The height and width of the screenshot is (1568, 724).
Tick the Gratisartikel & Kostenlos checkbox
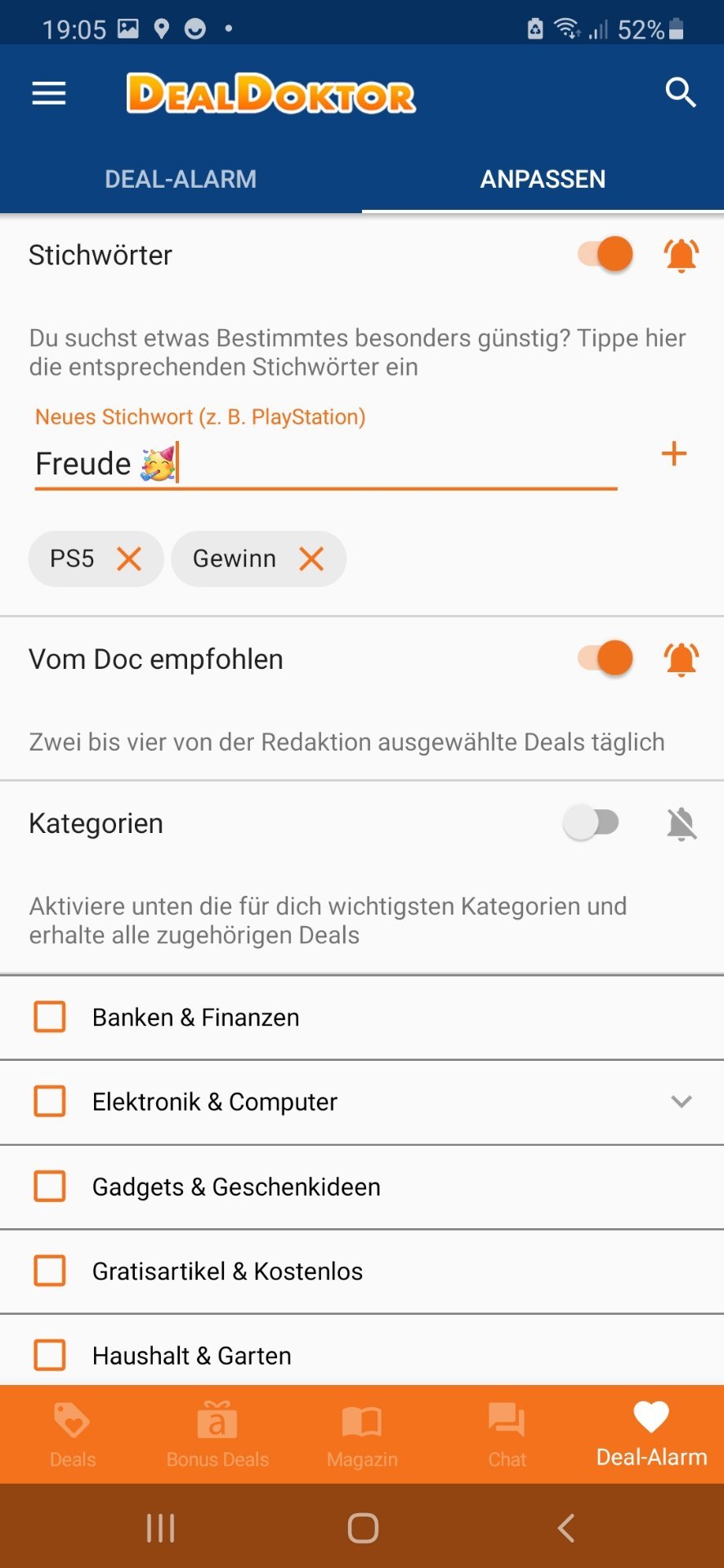(x=50, y=1271)
